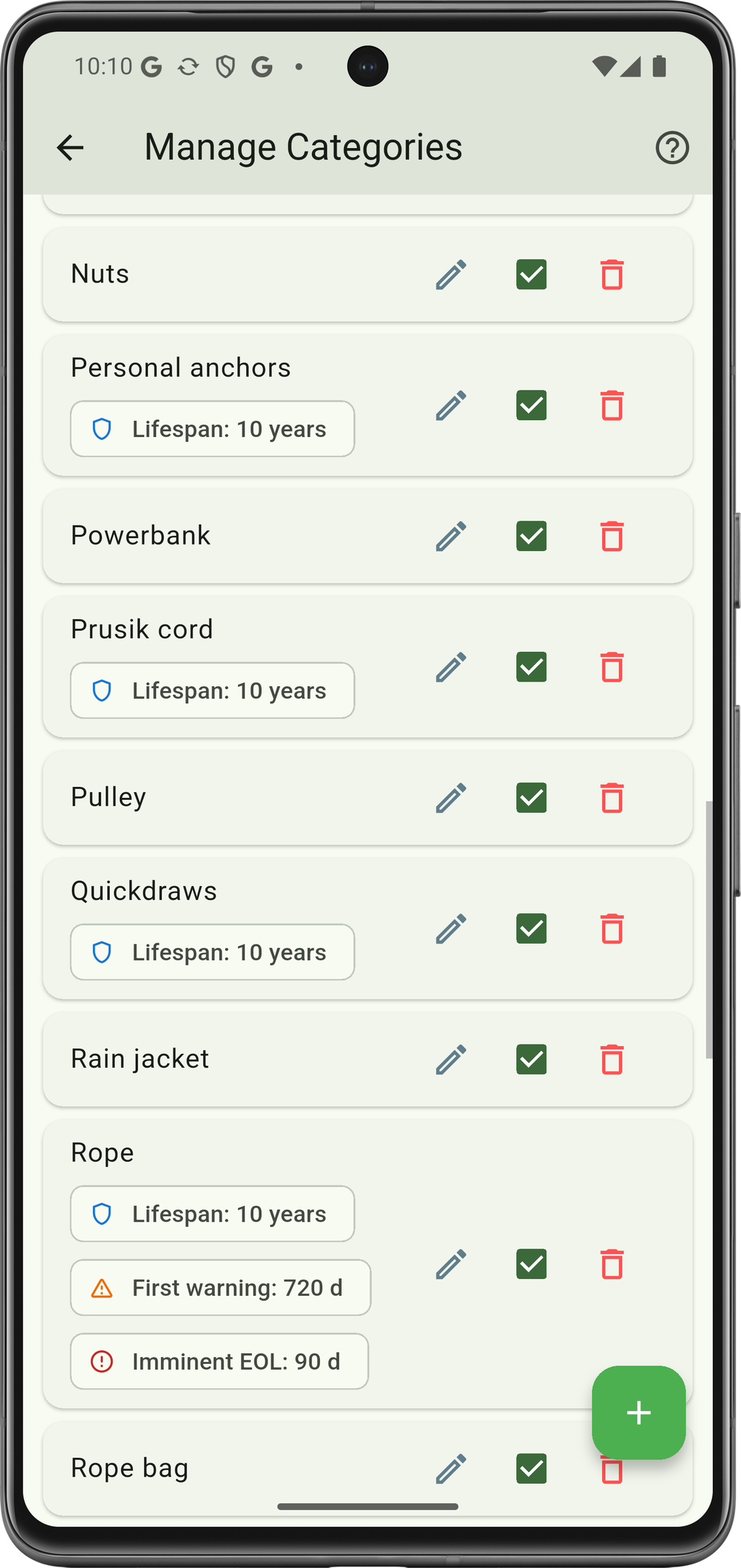
Task: Delete the Personal anchors category
Action: [612, 406]
